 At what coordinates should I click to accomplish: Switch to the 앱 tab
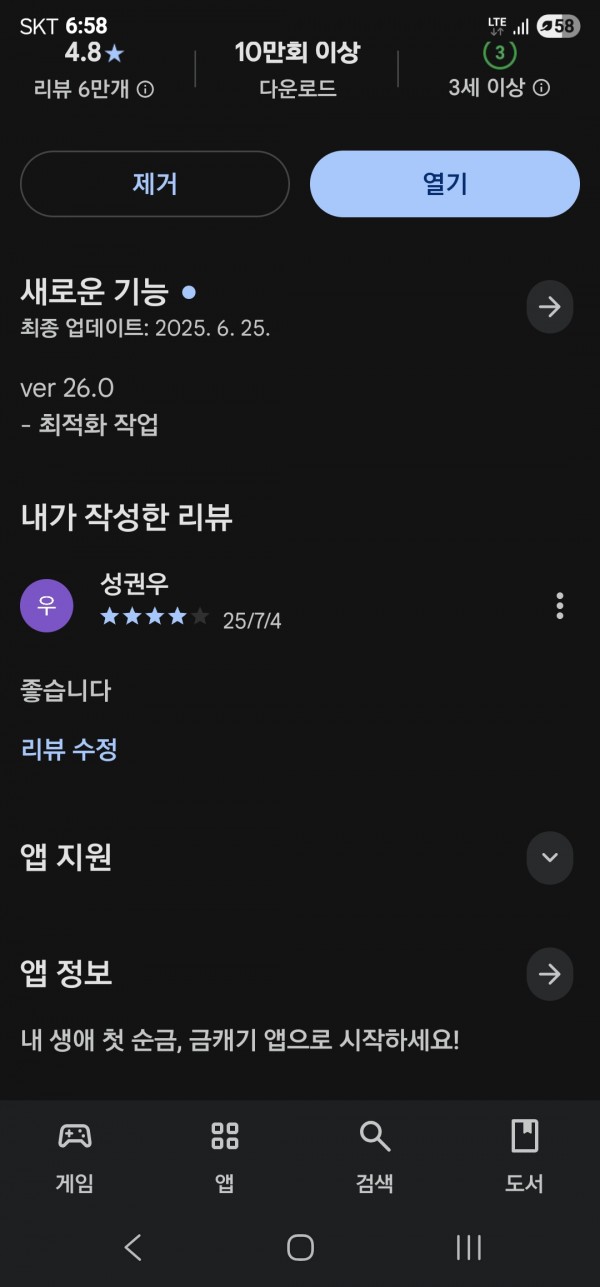(225, 1156)
